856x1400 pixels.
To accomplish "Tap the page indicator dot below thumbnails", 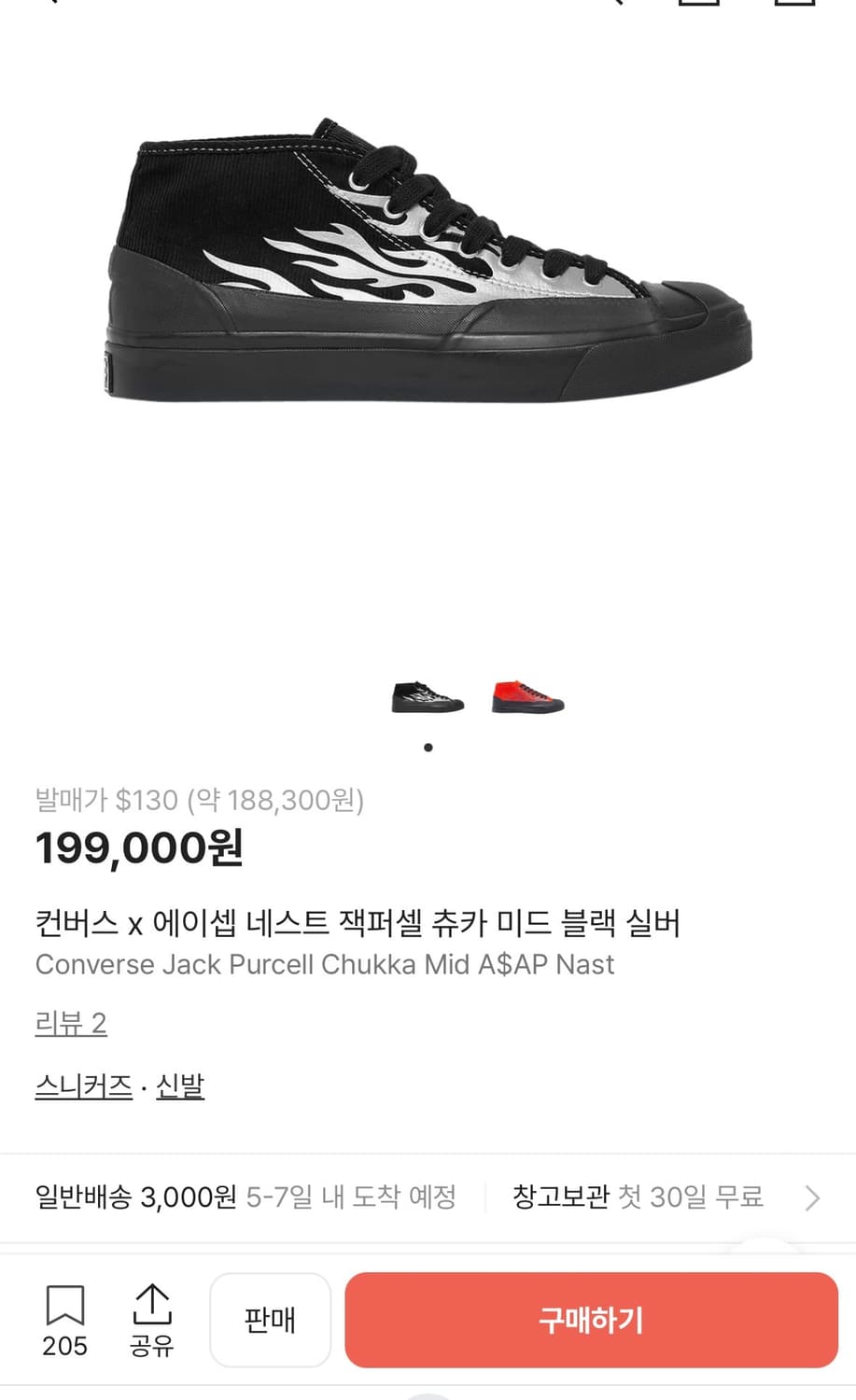I will (428, 747).
